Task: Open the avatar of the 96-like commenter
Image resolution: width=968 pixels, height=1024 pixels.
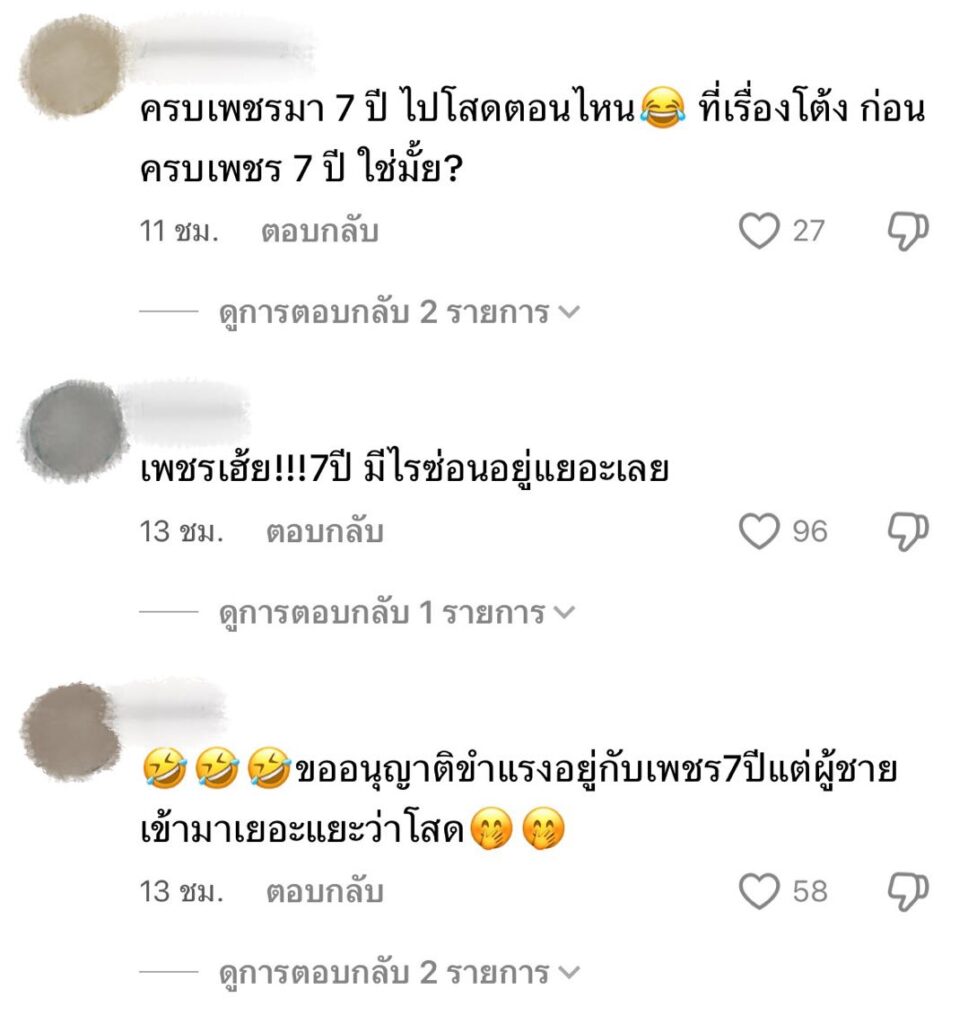Action: point(75,430)
